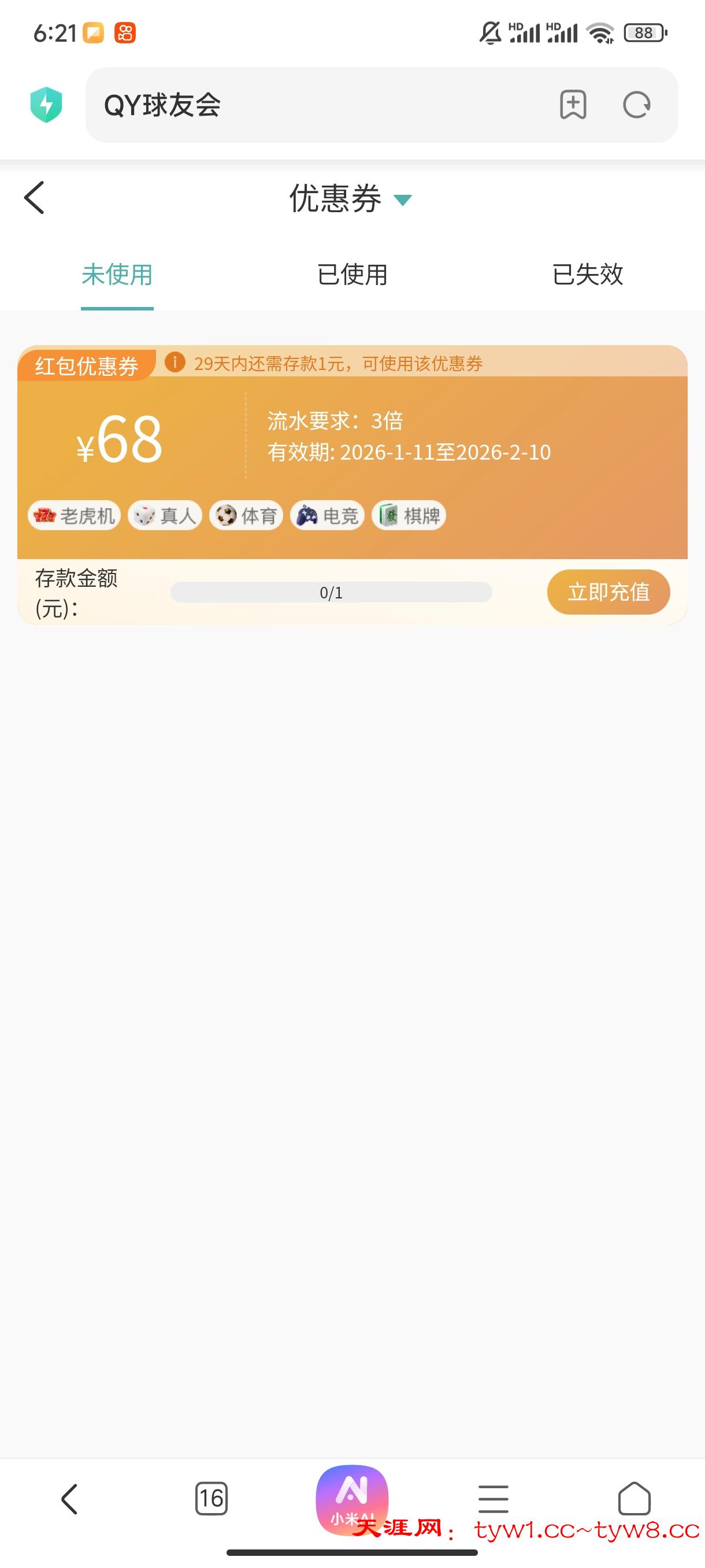This screenshot has height=1568, width=705.
Task: Click the 立即充值 recharge button
Action: coord(608,591)
